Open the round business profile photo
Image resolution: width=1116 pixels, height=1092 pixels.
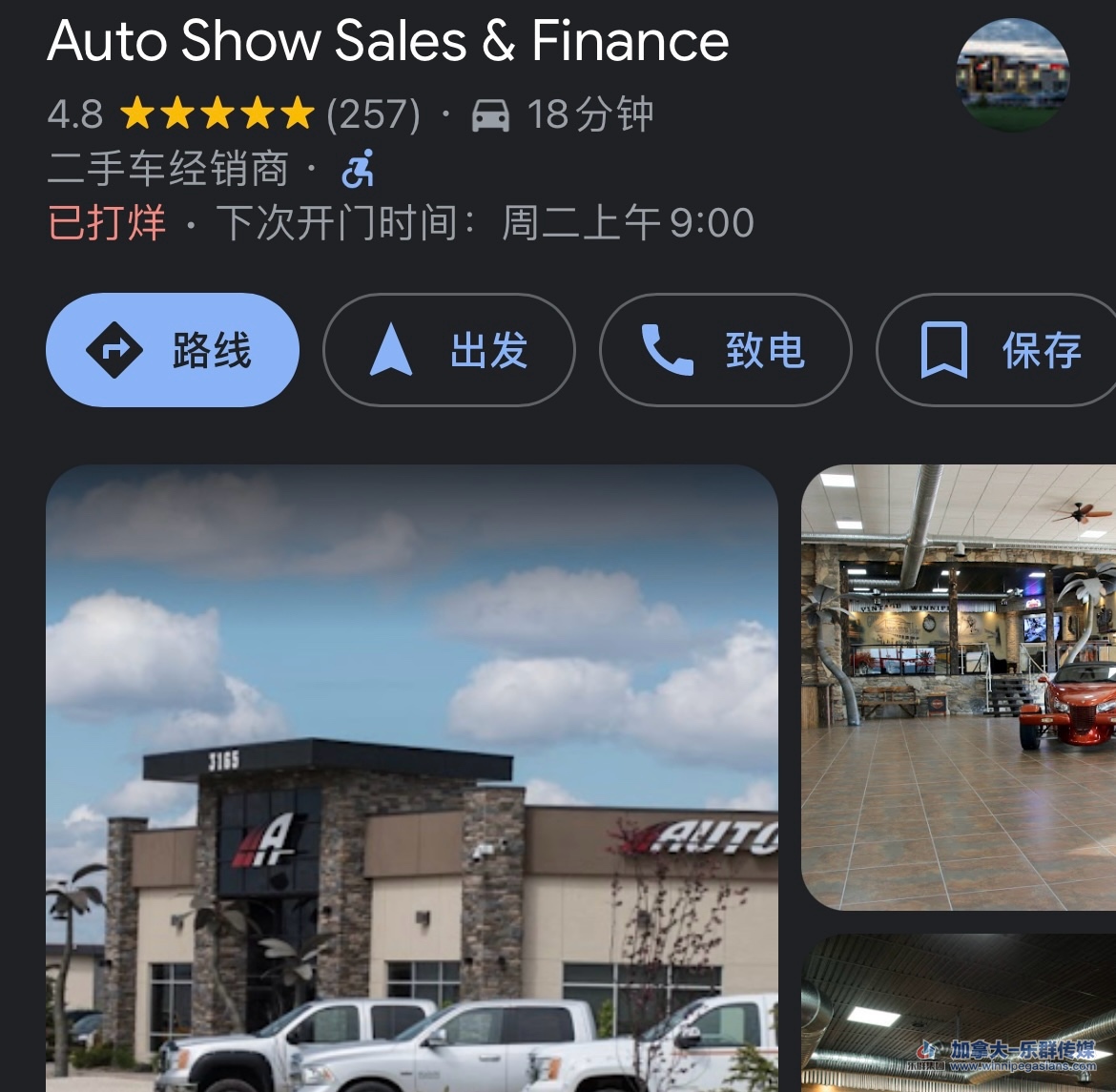(x=1012, y=74)
